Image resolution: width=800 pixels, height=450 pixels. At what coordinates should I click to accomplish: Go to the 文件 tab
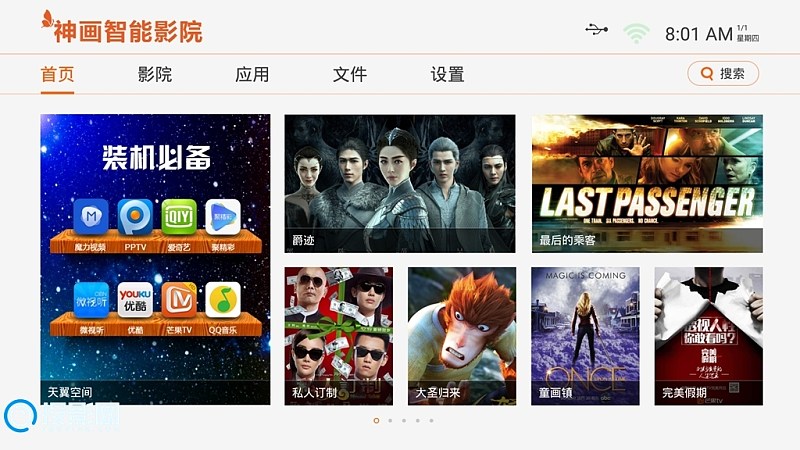[x=350, y=74]
